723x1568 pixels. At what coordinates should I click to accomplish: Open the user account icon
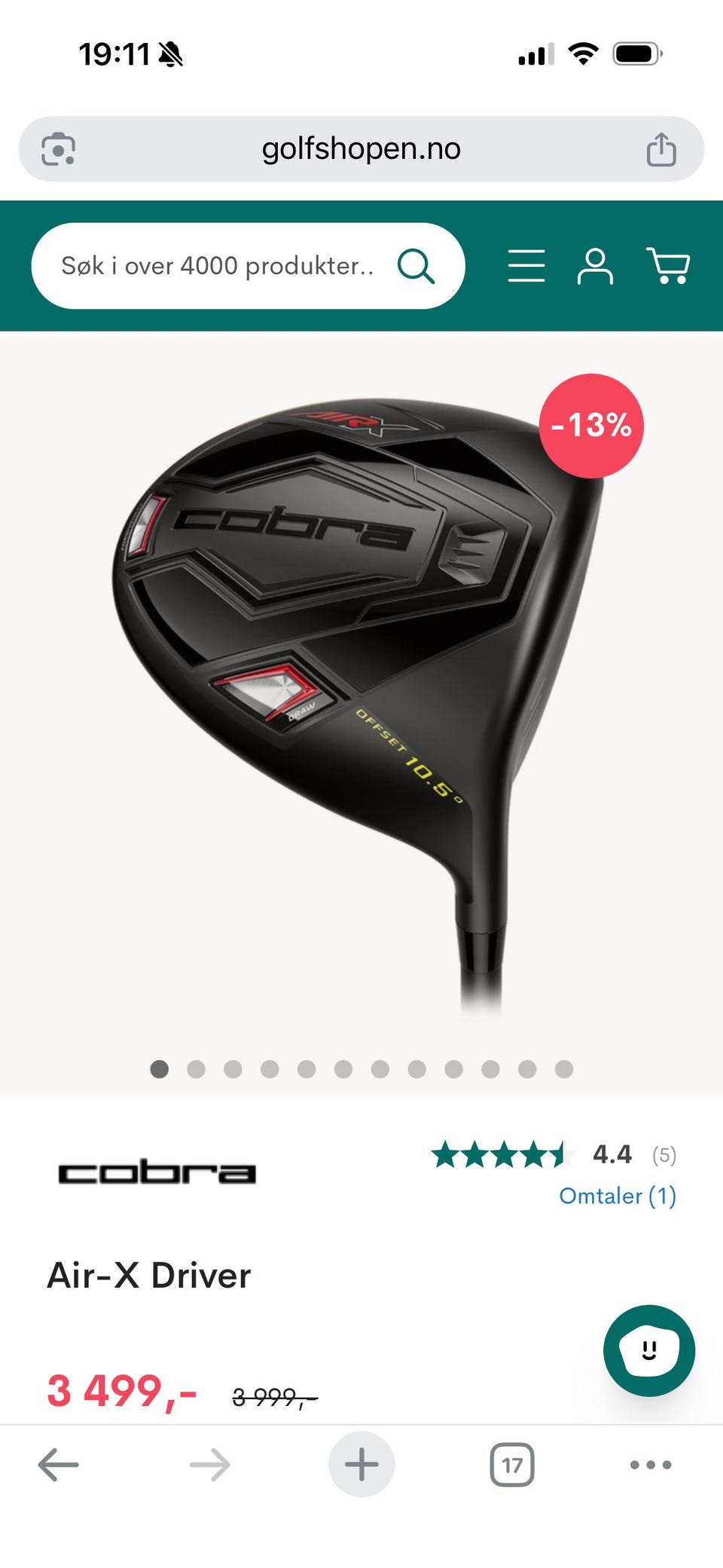pyautogui.click(x=595, y=266)
